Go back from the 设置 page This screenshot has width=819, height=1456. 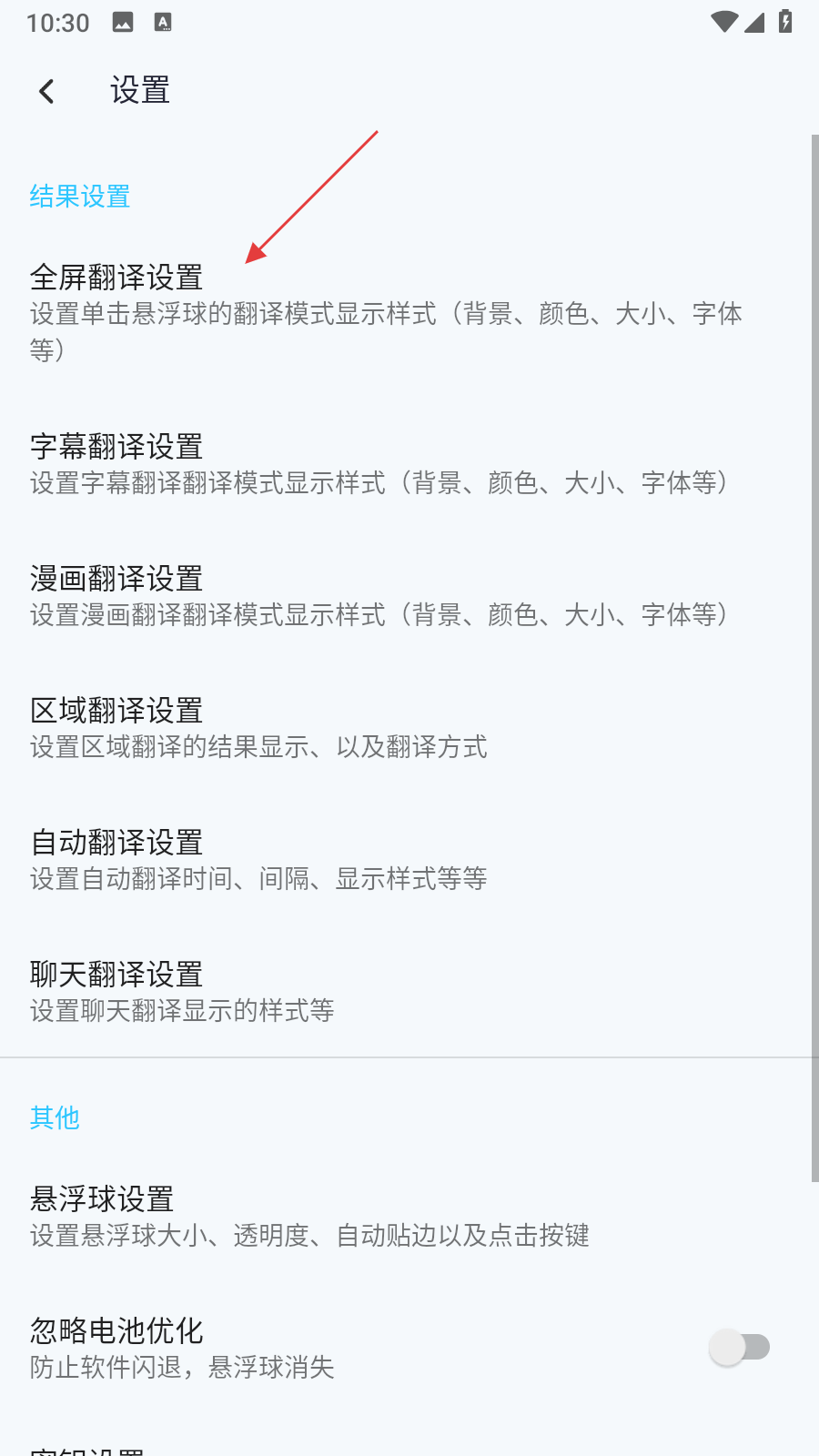47,91
